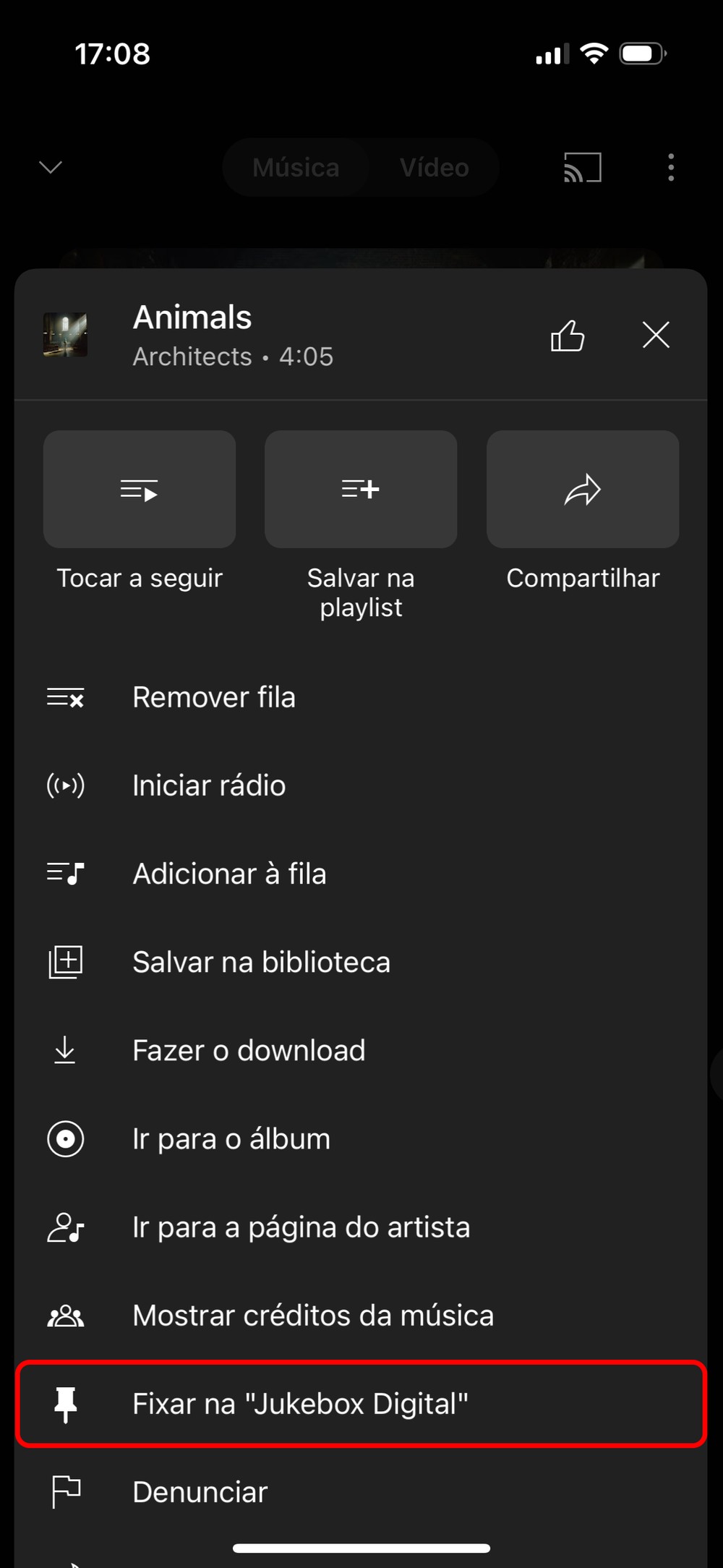
Task: Like the song Animals
Action: coord(568,336)
